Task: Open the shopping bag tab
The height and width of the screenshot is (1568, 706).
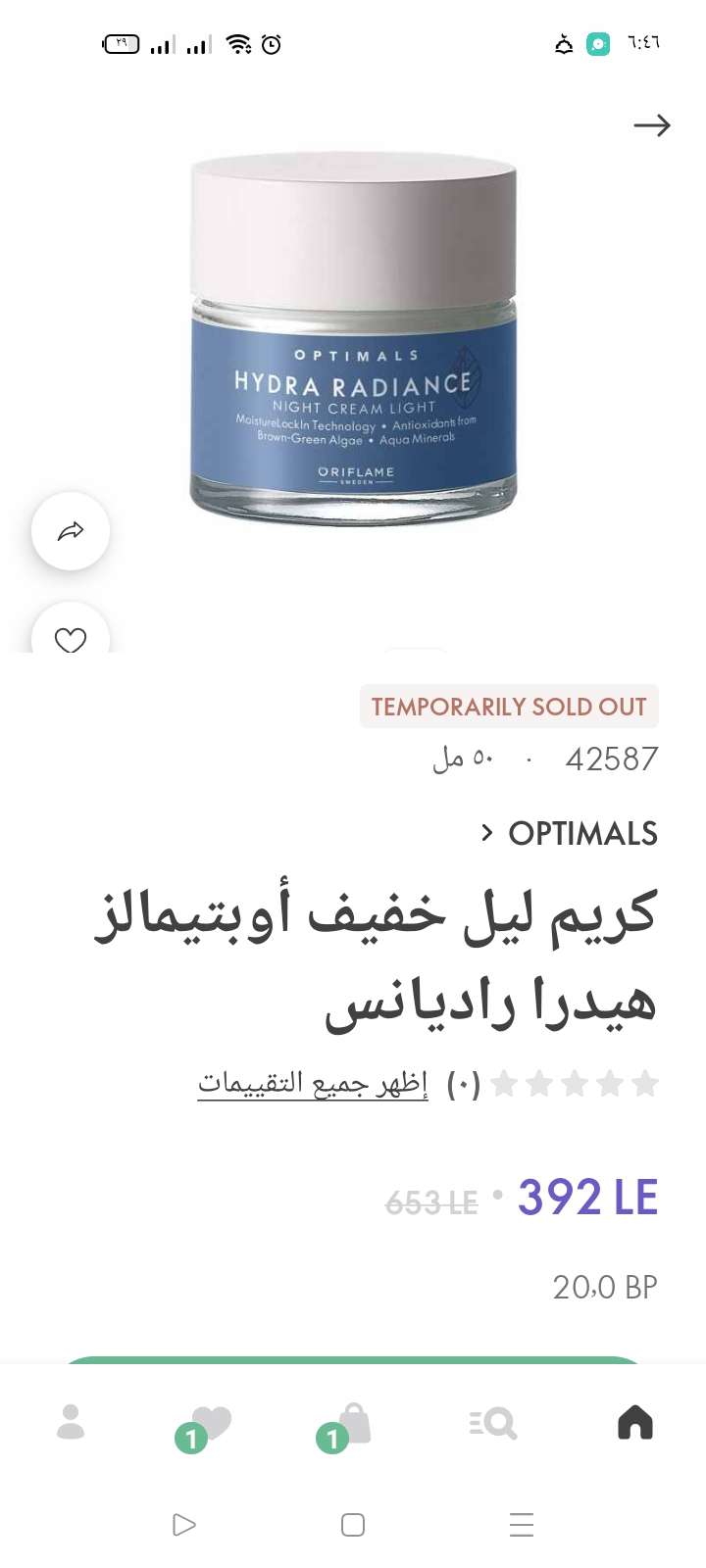Action: click(351, 1424)
